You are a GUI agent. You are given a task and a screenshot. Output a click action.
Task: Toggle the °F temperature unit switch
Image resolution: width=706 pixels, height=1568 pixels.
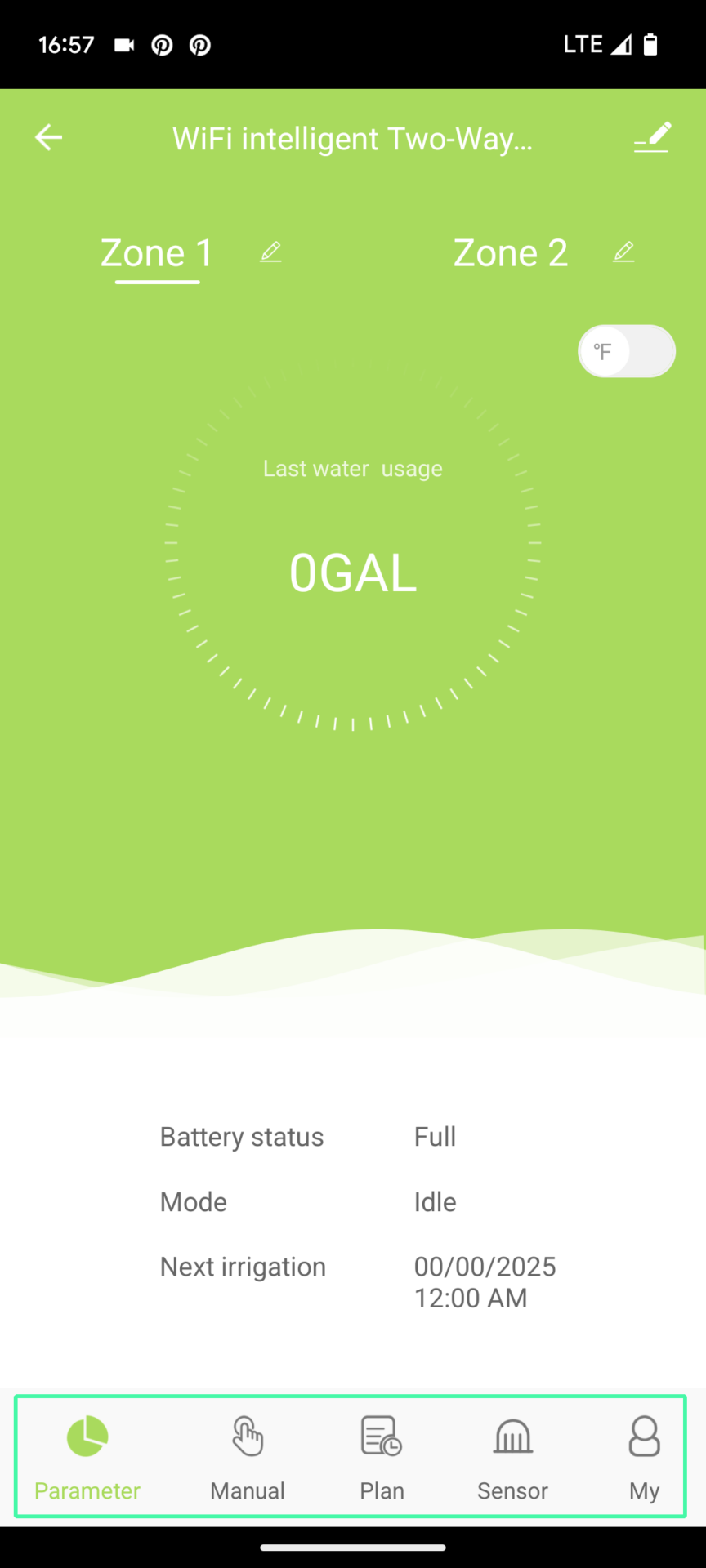pyautogui.click(x=626, y=351)
